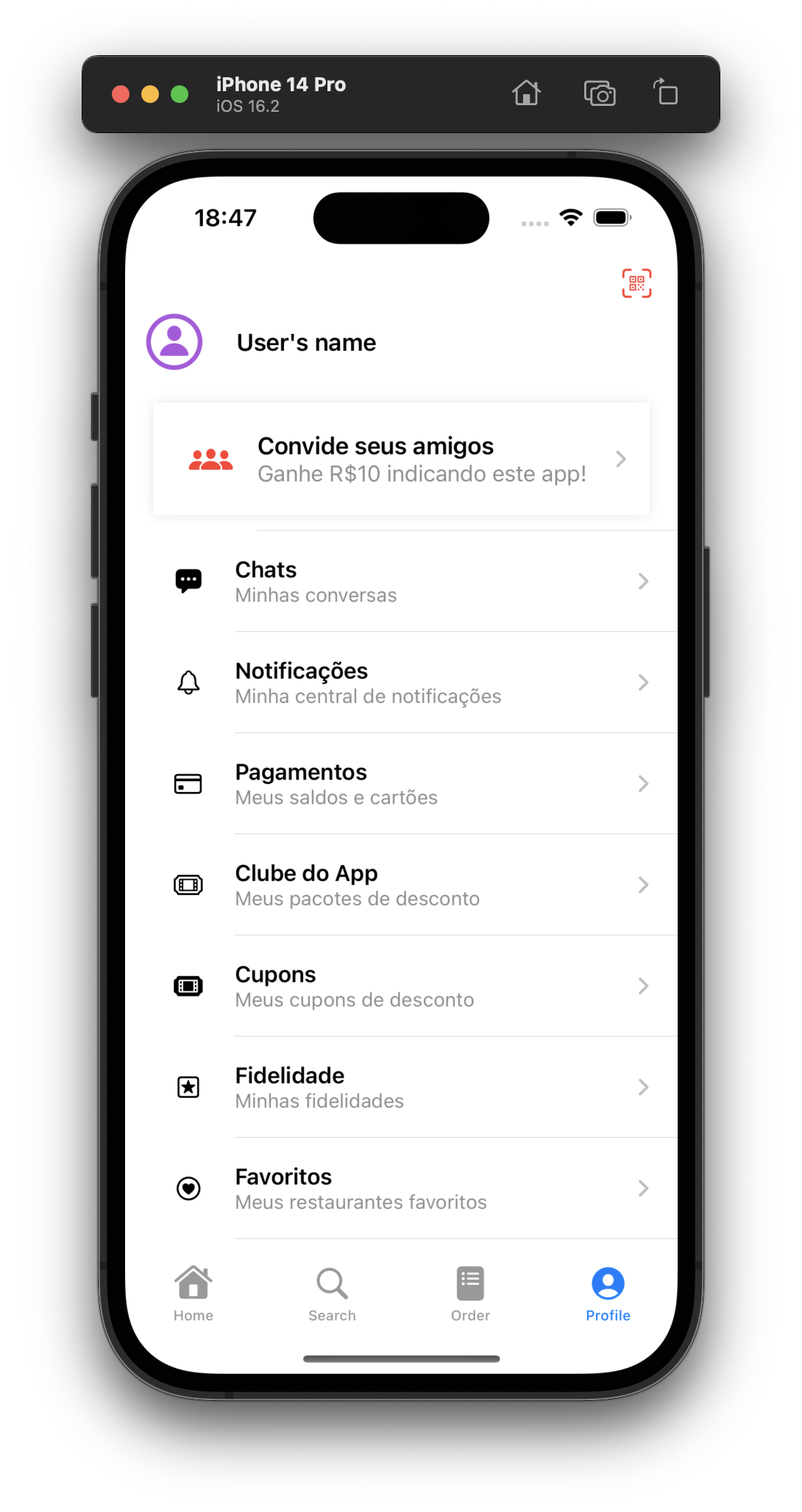Tap the simulator's home button
802x1512 pixels.
pos(526,93)
